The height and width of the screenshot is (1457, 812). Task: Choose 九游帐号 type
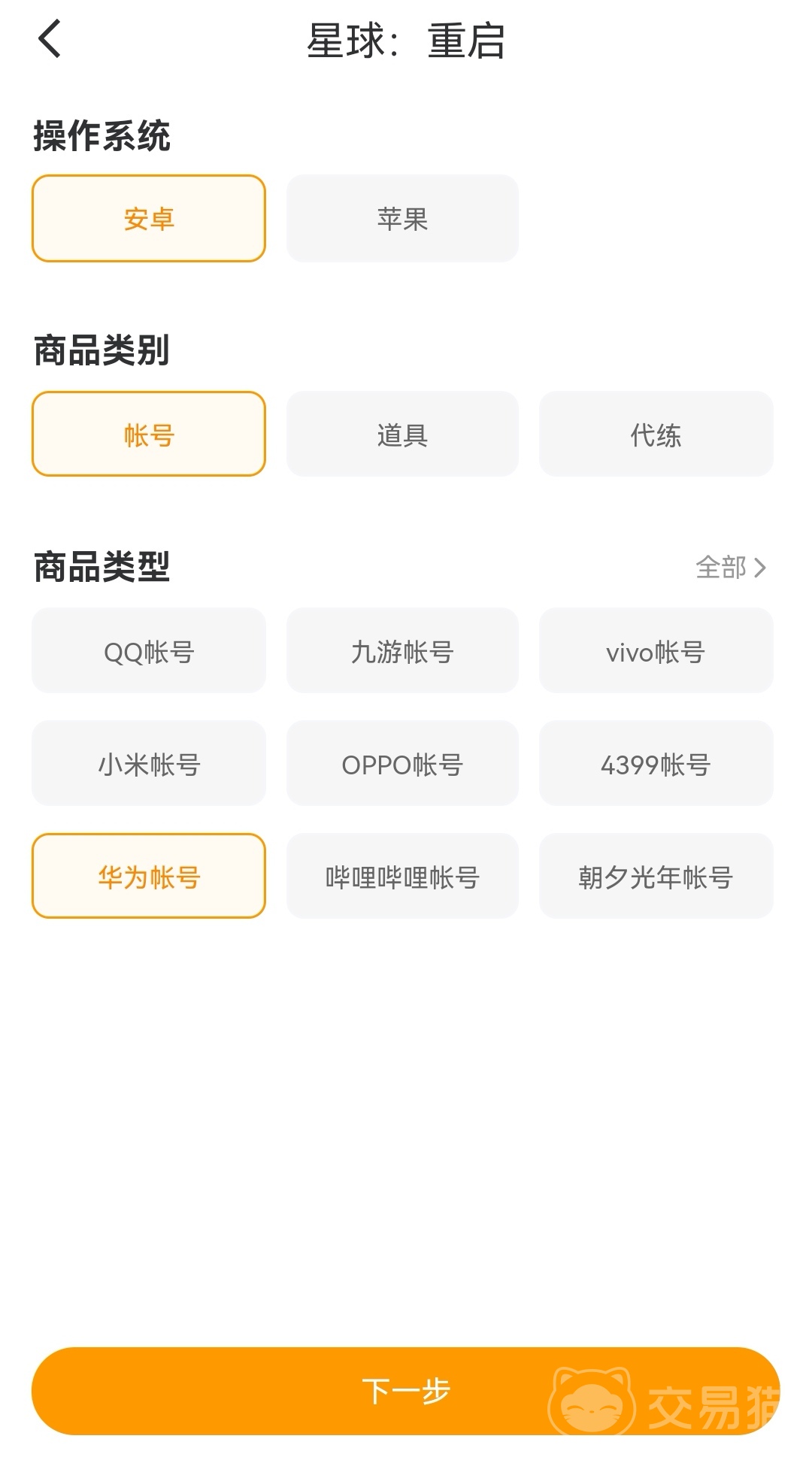(x=402, y=651)
